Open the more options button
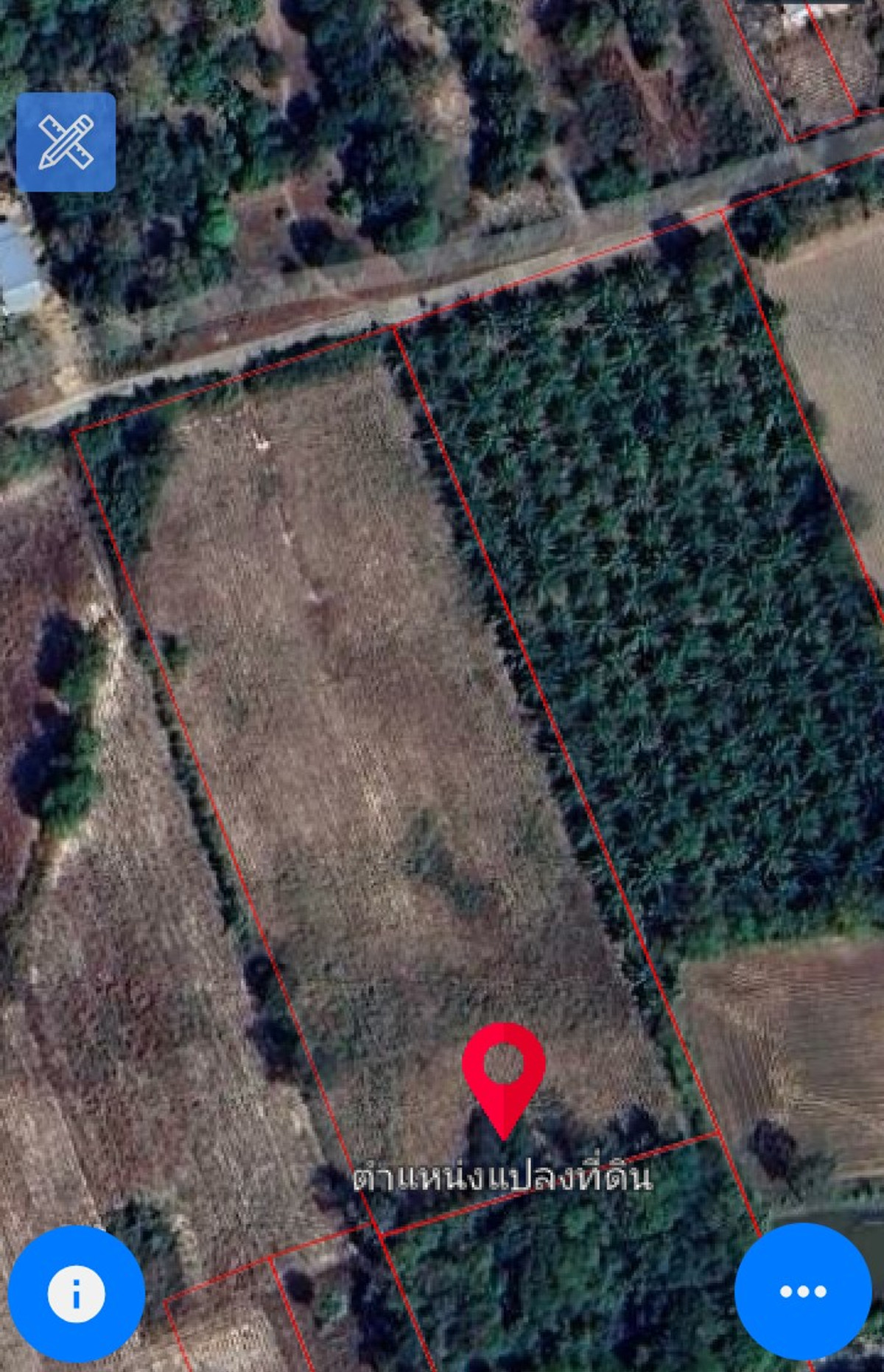The width and height of the screenshot is (884, 1372). (x=802, y=1290)
